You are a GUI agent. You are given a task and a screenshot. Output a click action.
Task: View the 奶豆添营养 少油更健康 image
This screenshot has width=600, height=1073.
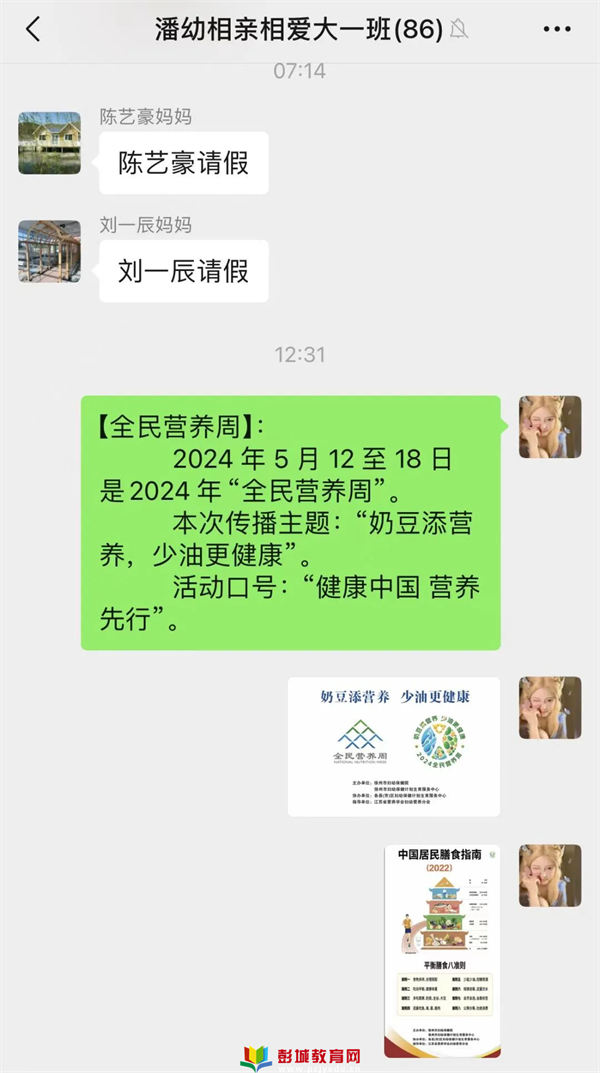pos(393,747)
